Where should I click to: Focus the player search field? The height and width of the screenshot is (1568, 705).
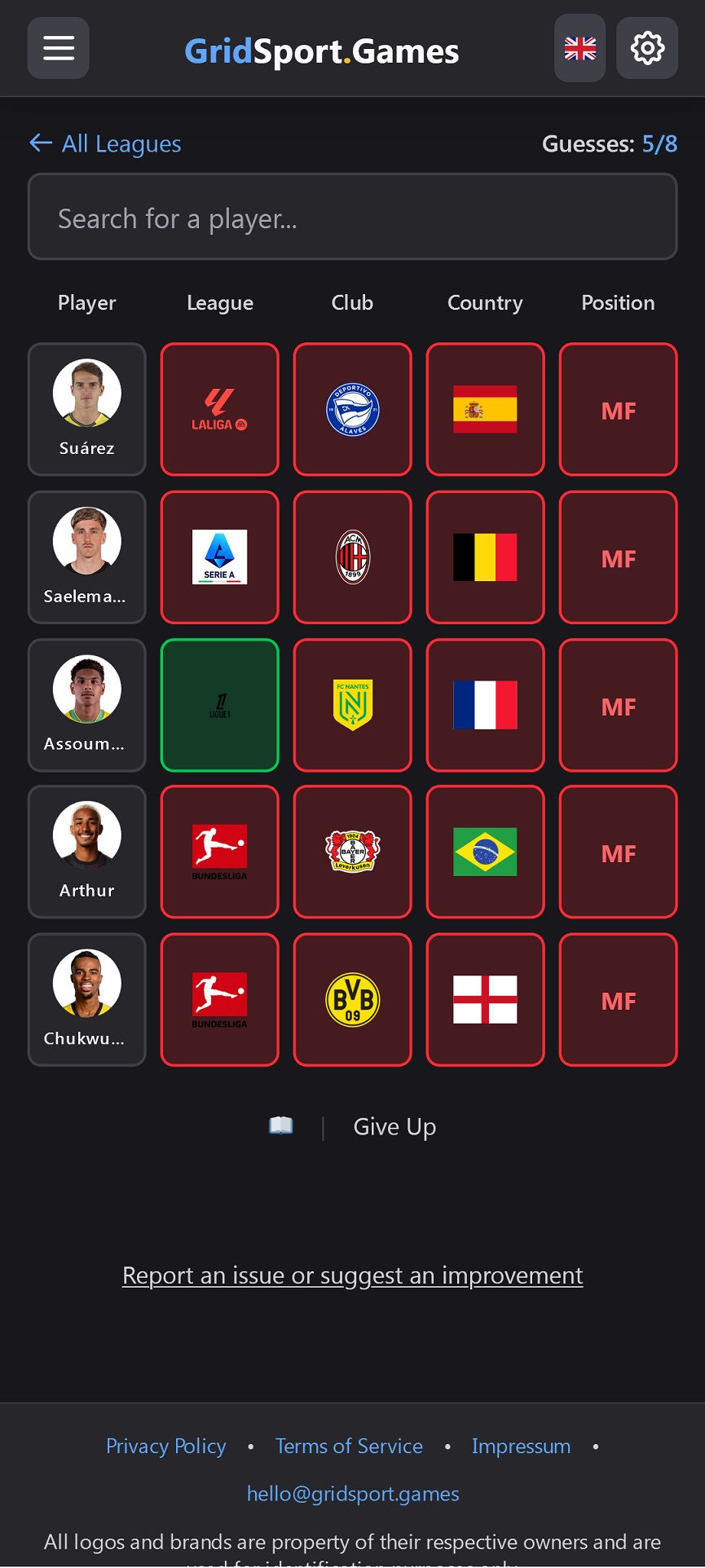353,217
